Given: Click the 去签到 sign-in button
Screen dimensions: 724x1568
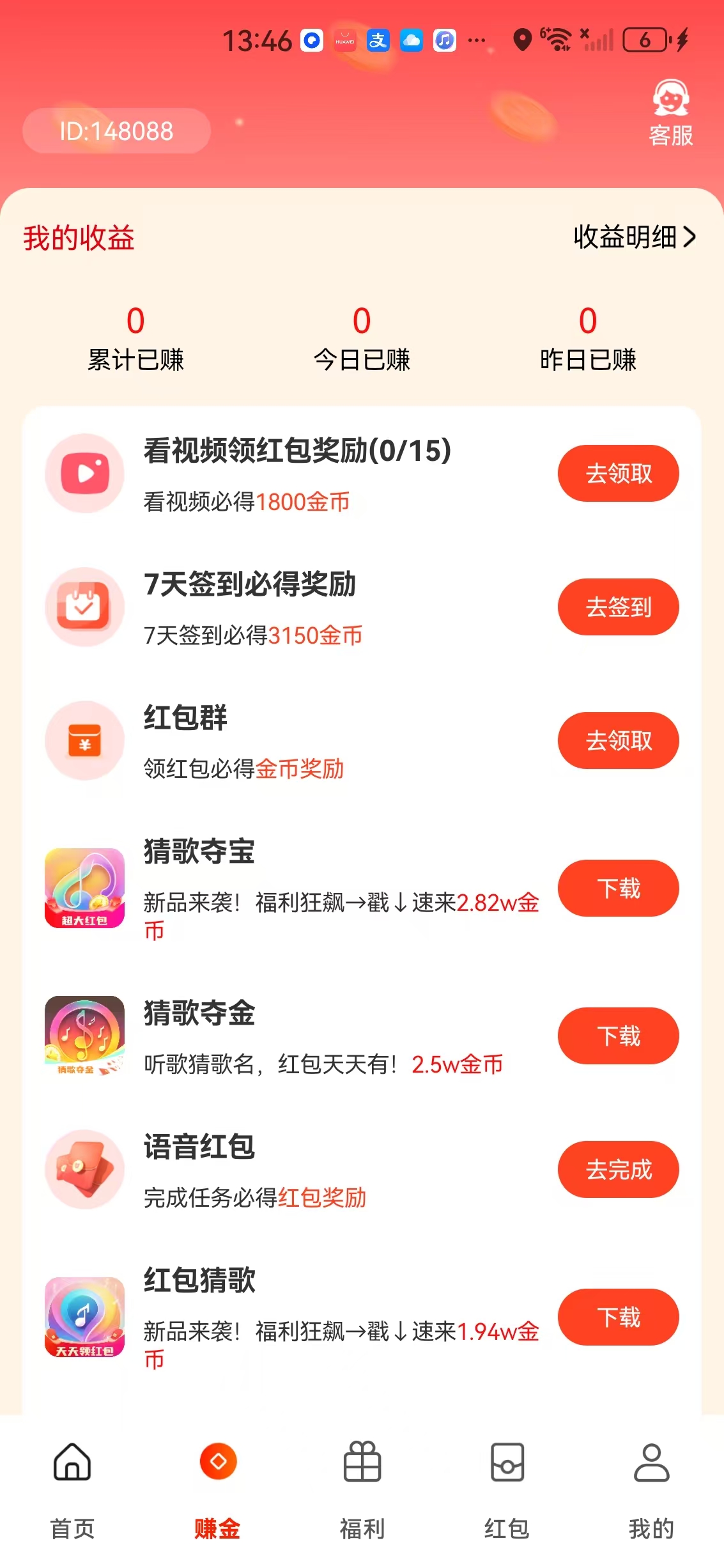Looking at the screenshot, I should click(618, 606).
